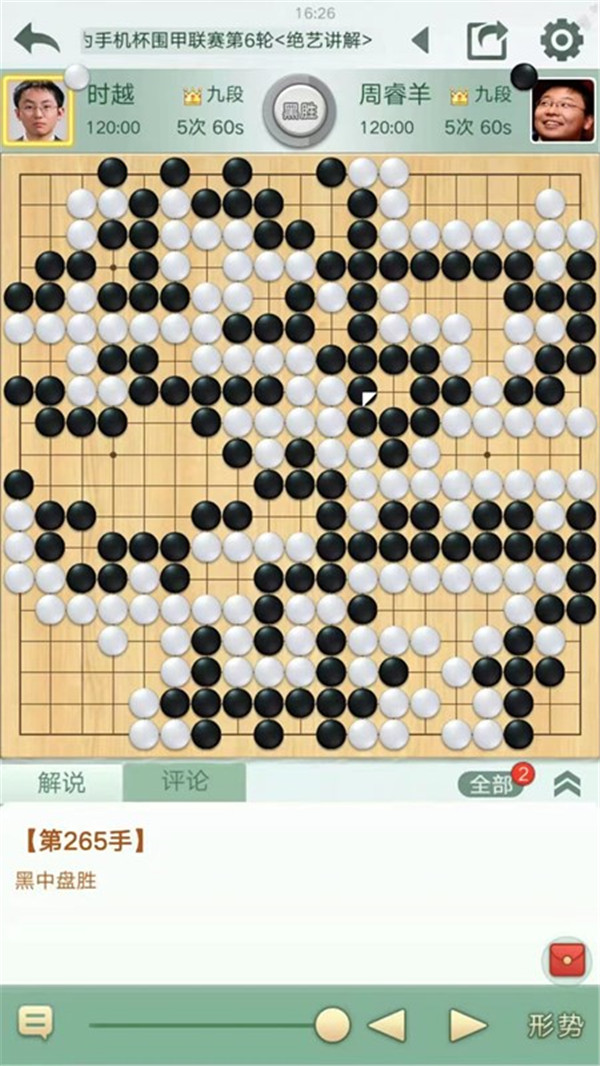Open the 全部 comments badge
This screenshot has width=600, height=1066.
491,785
